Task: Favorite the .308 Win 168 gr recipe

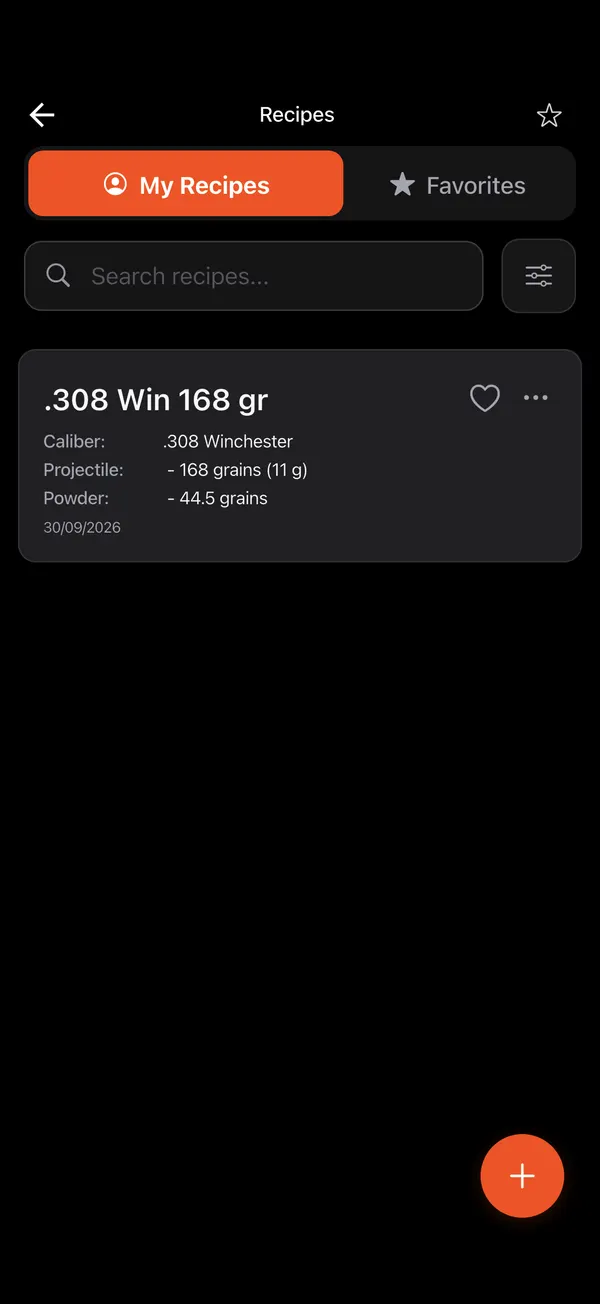Action: click(485, 398)
